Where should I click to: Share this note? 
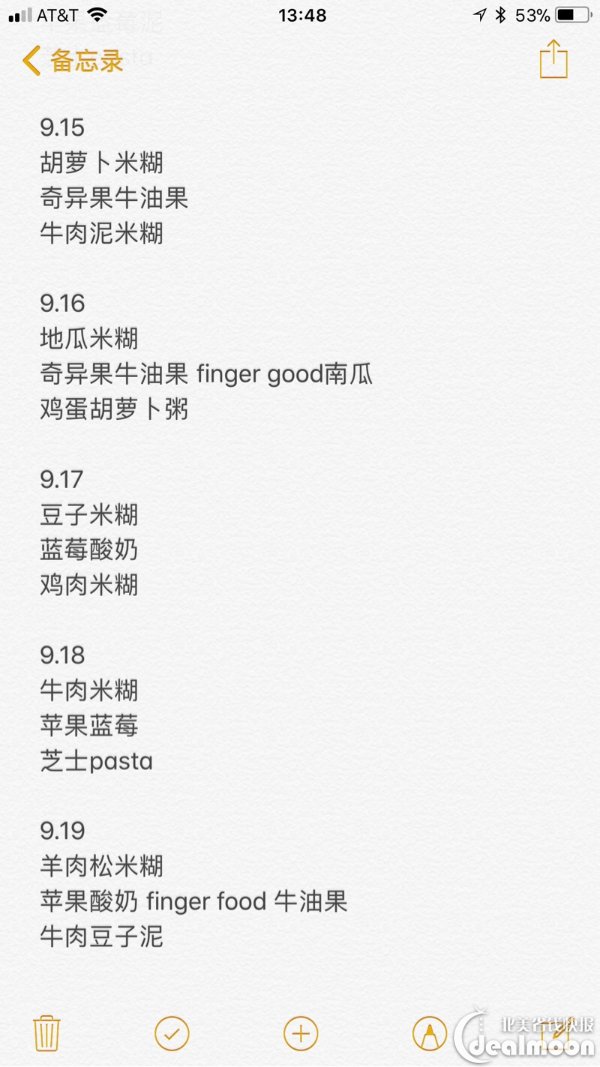553,59
